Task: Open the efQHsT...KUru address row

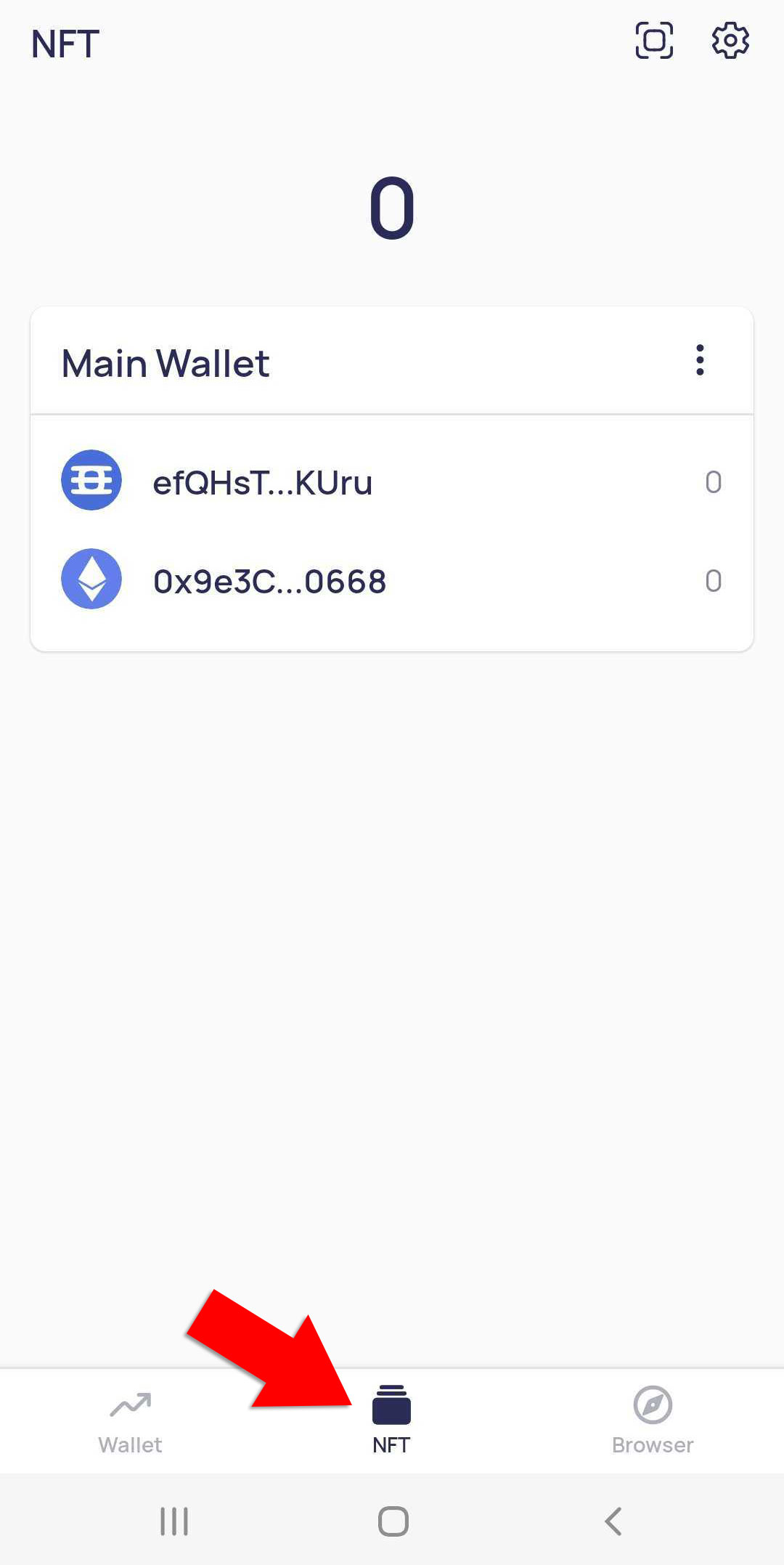Action: [x=392, y=481]
